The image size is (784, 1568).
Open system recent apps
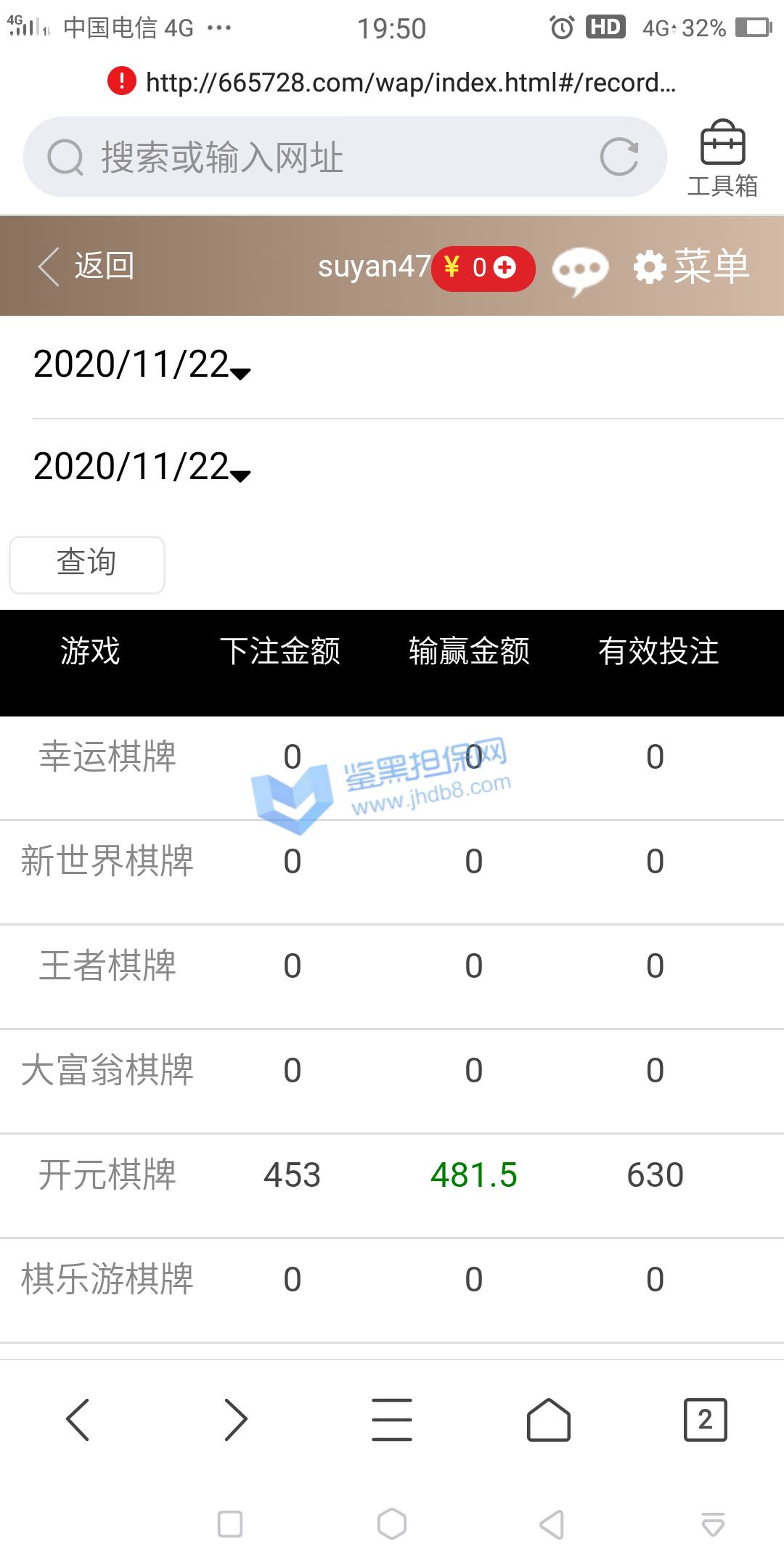(230, 1524)
